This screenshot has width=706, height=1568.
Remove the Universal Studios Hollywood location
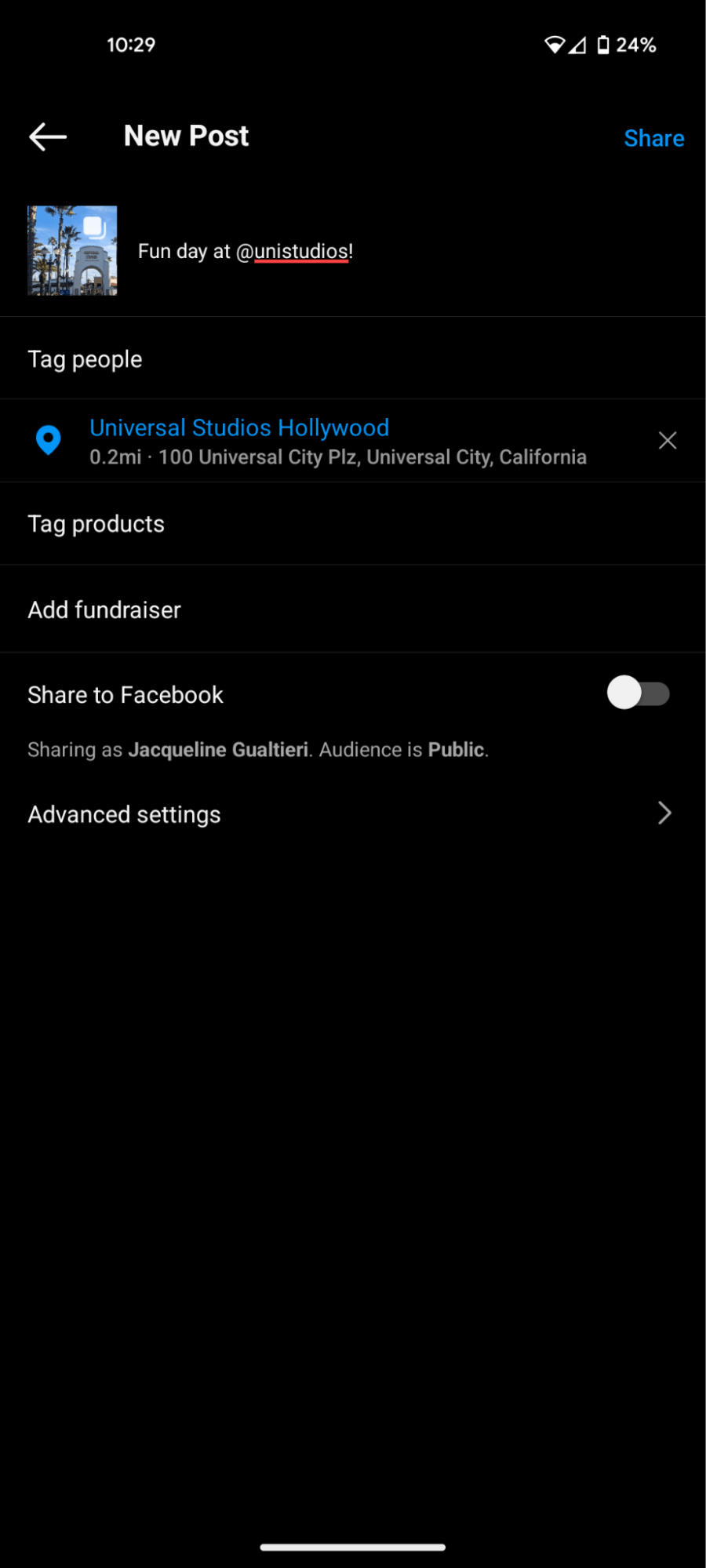pos(668,441)
